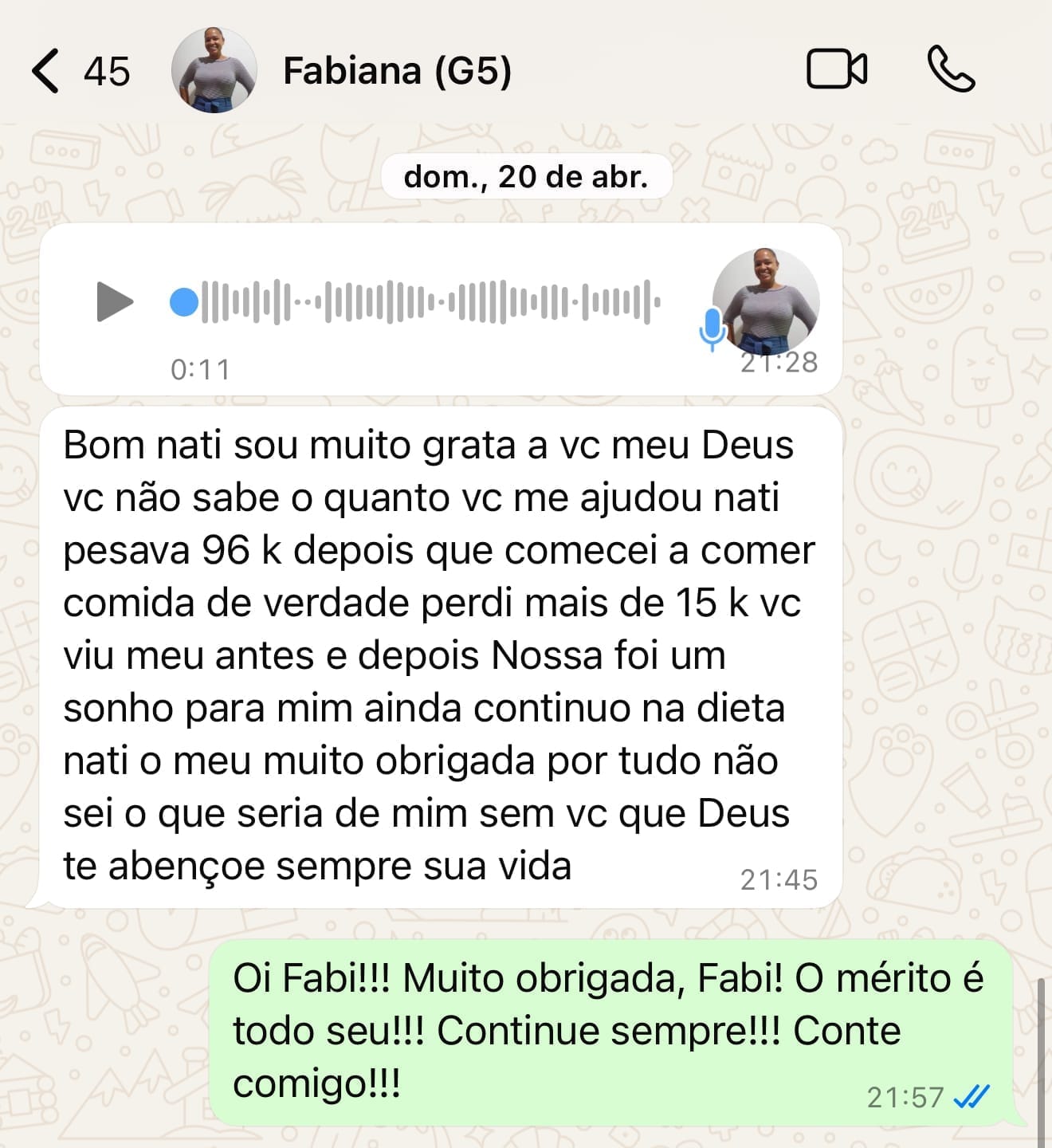
Task: Play the 0:11 voice message
Action: click(x=115, y=302)
